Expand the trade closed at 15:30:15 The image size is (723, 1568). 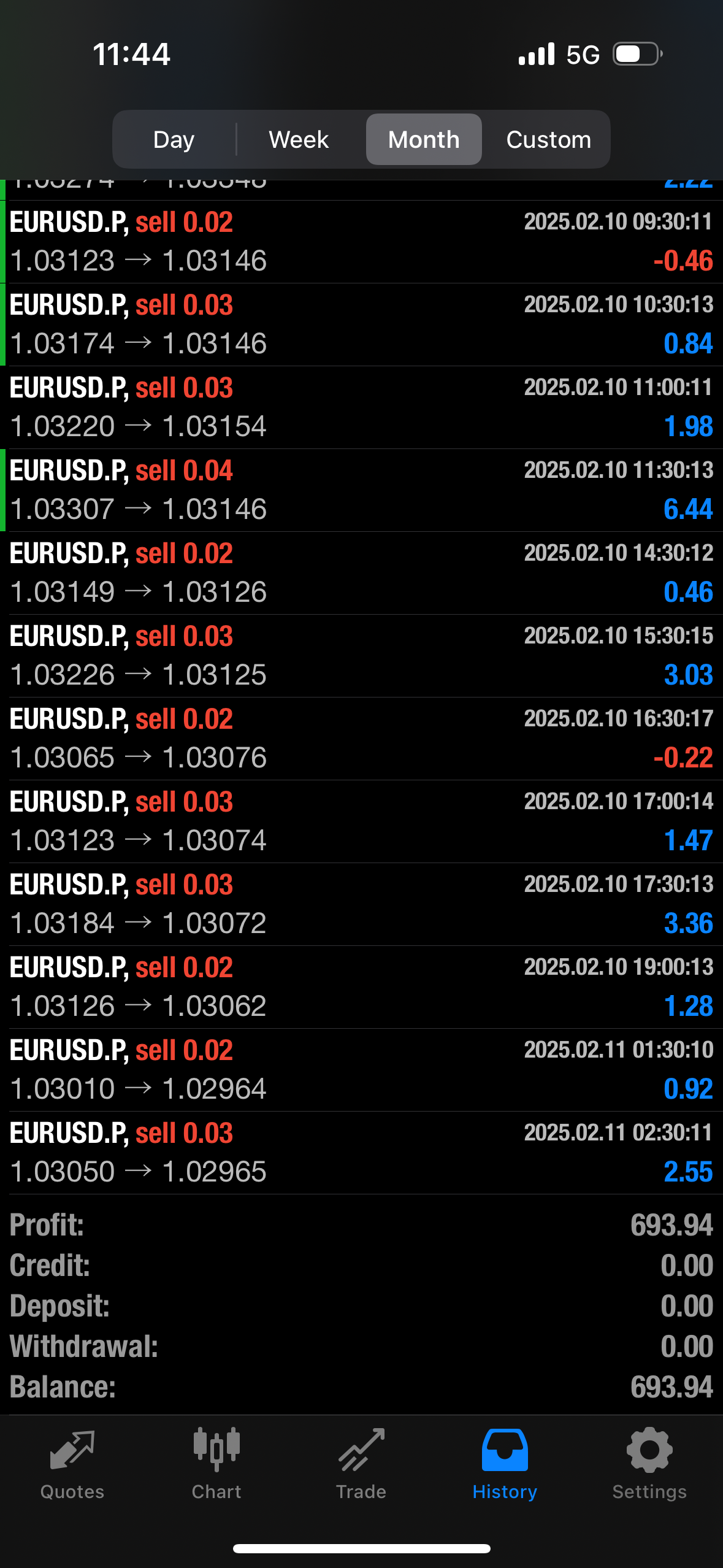(361, 656)
